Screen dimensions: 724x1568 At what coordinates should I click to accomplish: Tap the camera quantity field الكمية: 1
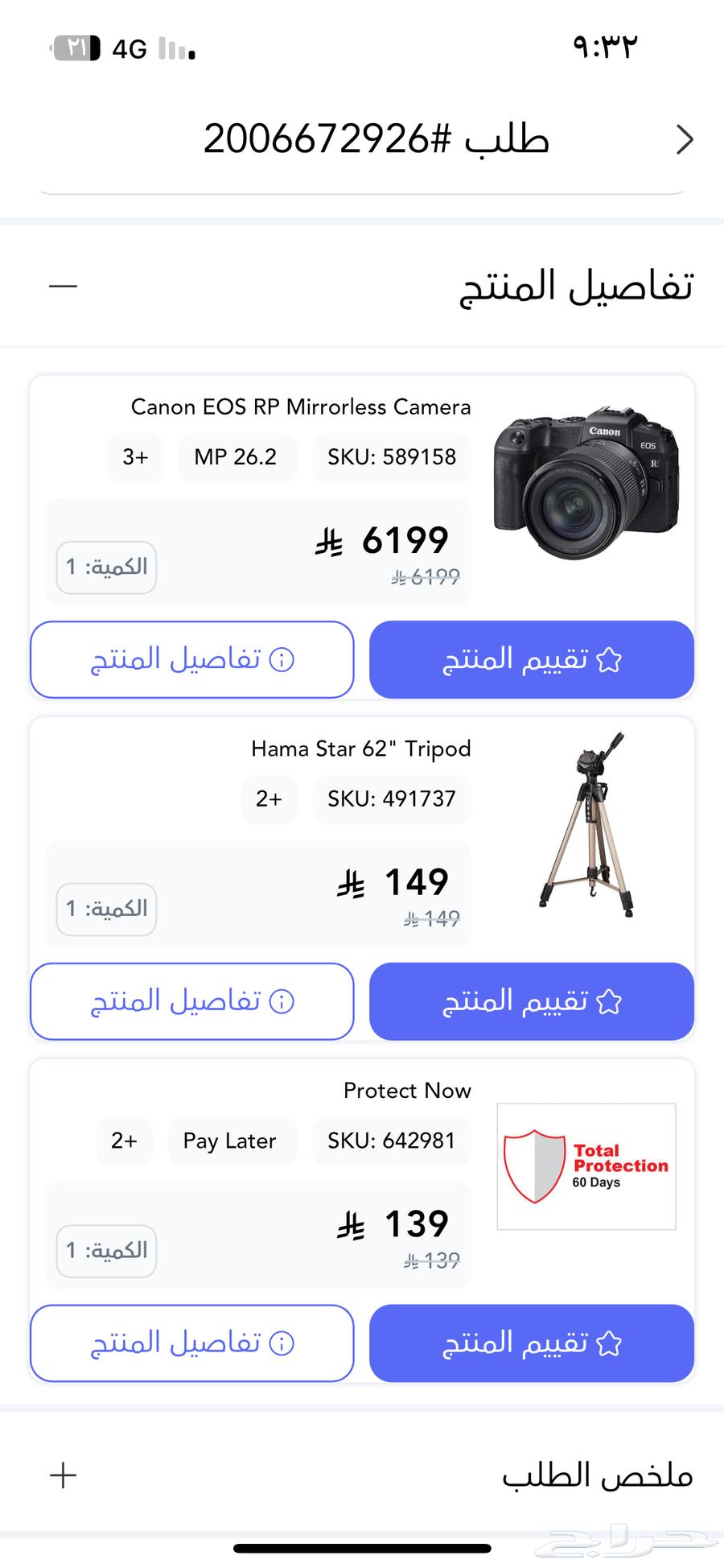(105, 567)
